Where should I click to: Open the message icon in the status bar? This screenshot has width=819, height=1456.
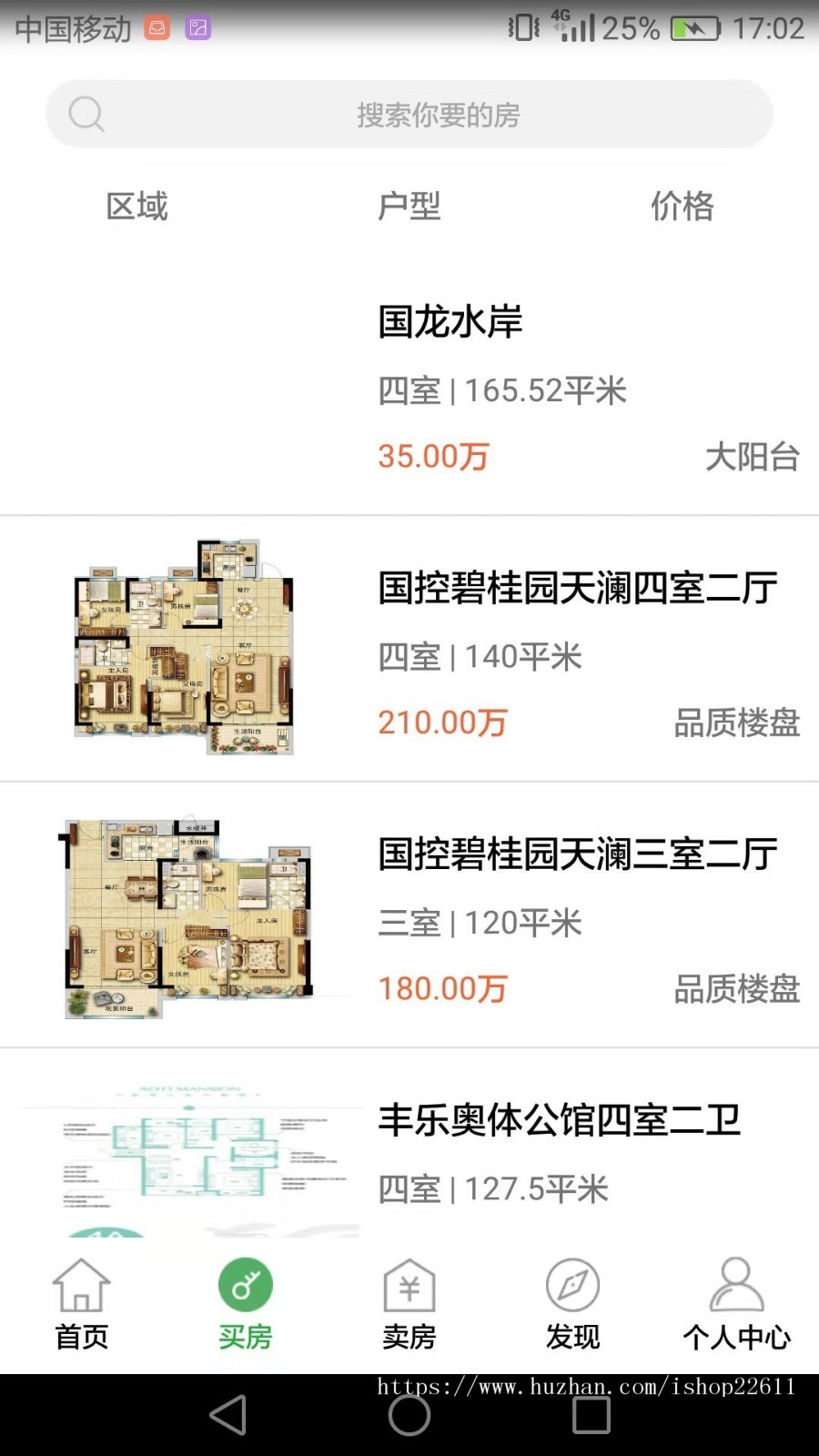[x=157, y=28]
